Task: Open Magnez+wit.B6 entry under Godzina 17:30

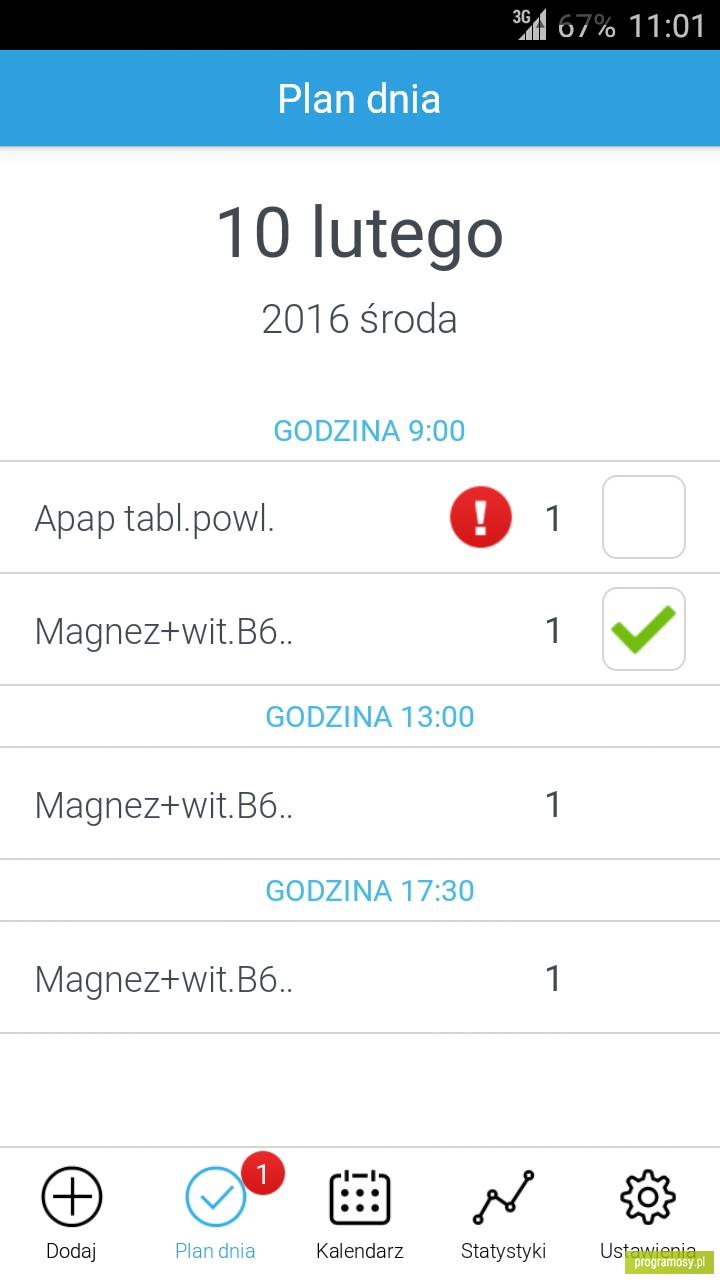Action: (360, 977)
